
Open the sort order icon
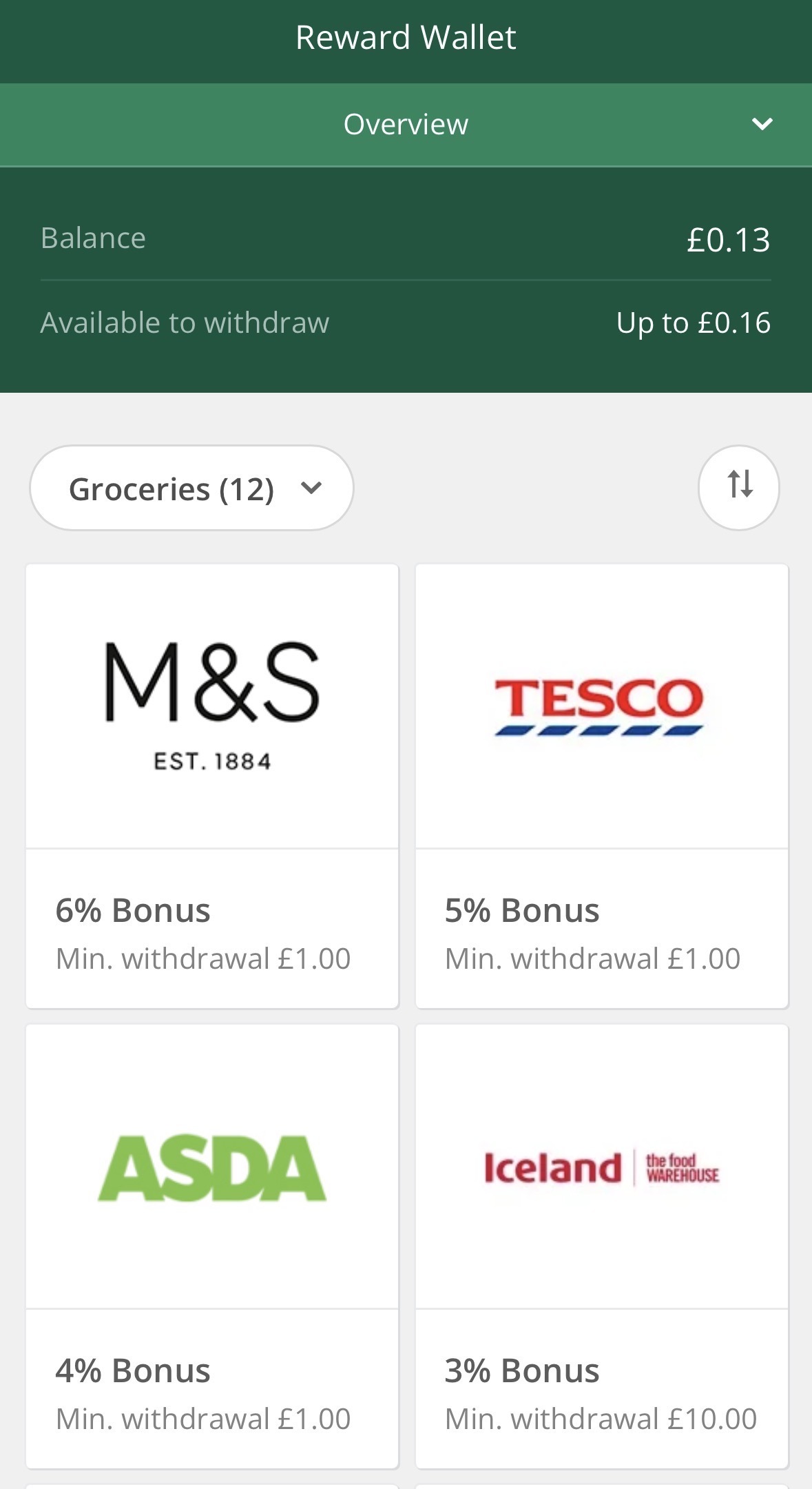coord(738,487)
